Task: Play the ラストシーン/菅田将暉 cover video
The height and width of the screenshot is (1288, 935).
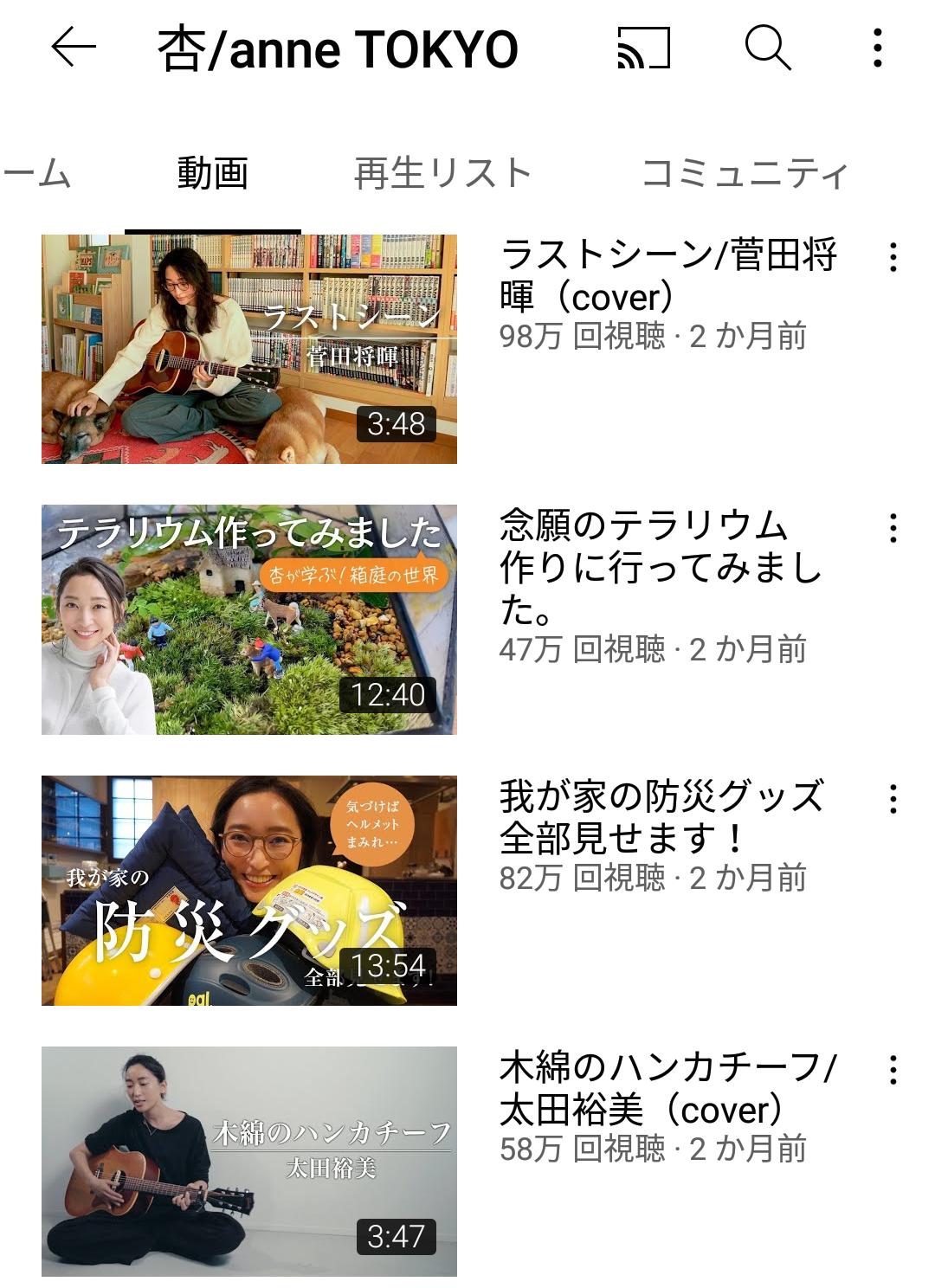Action: pos(249,349)
